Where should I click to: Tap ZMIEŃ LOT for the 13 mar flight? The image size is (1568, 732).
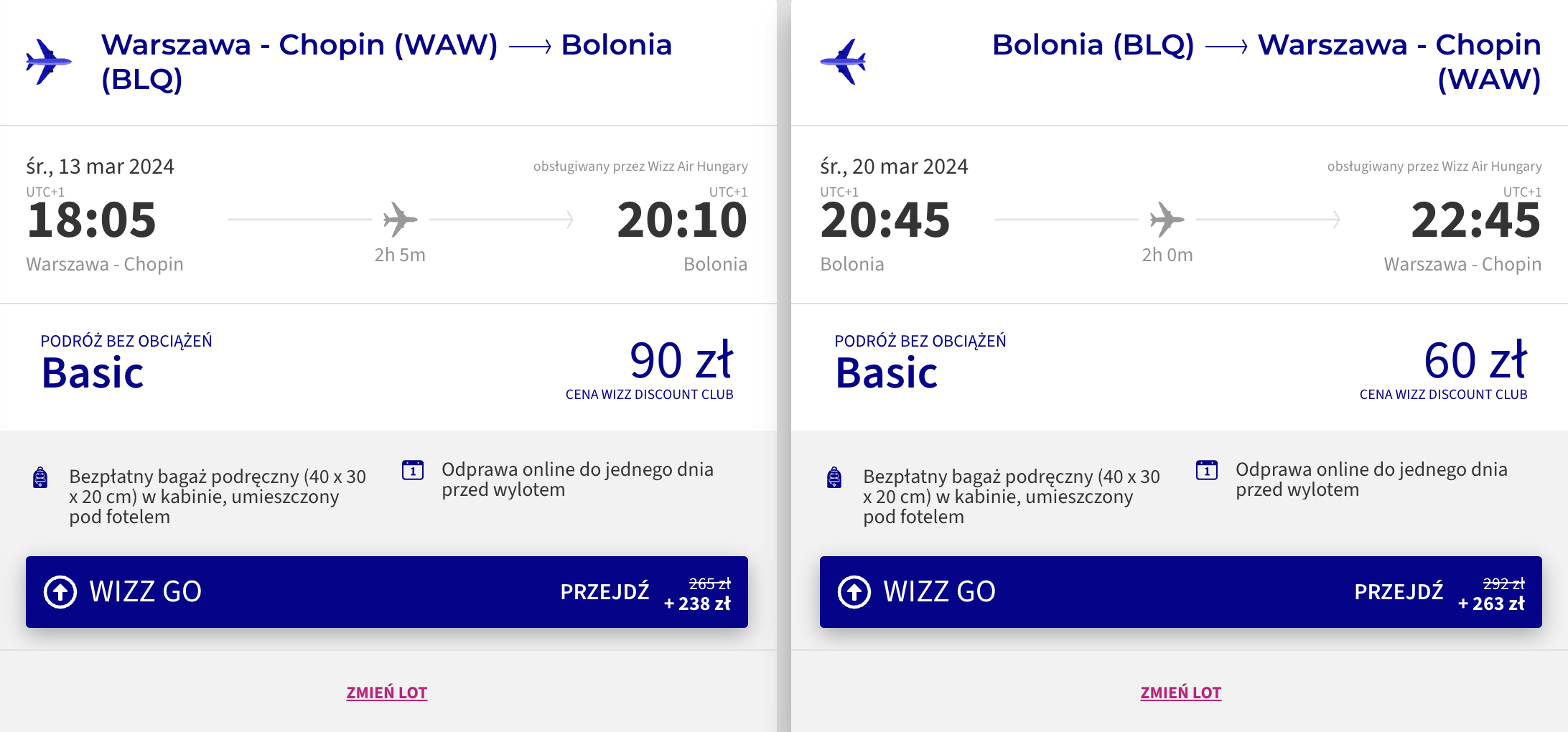pyautogui.click(x=387, y=693)
